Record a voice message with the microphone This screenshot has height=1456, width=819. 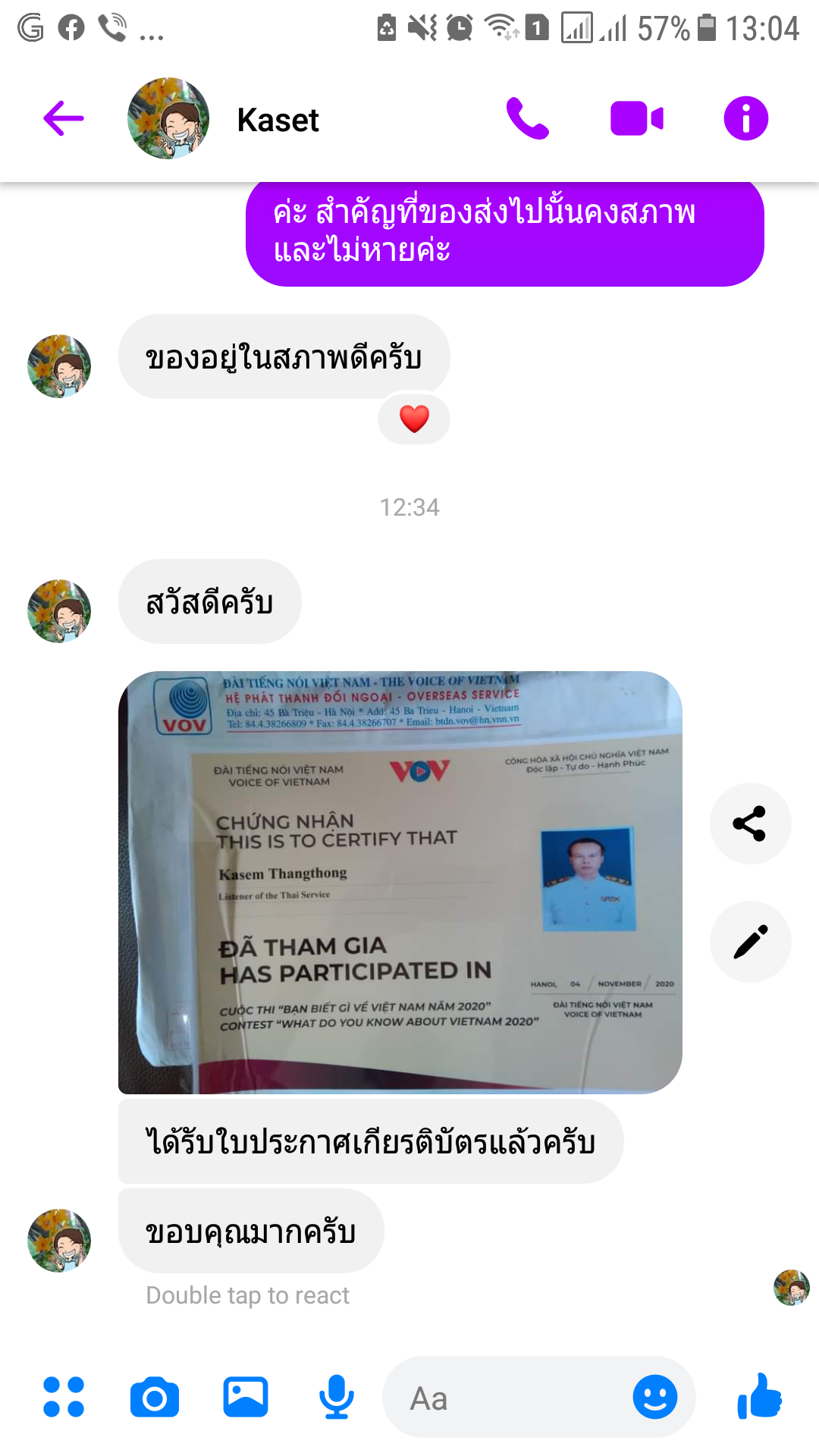pos(336,1397)
